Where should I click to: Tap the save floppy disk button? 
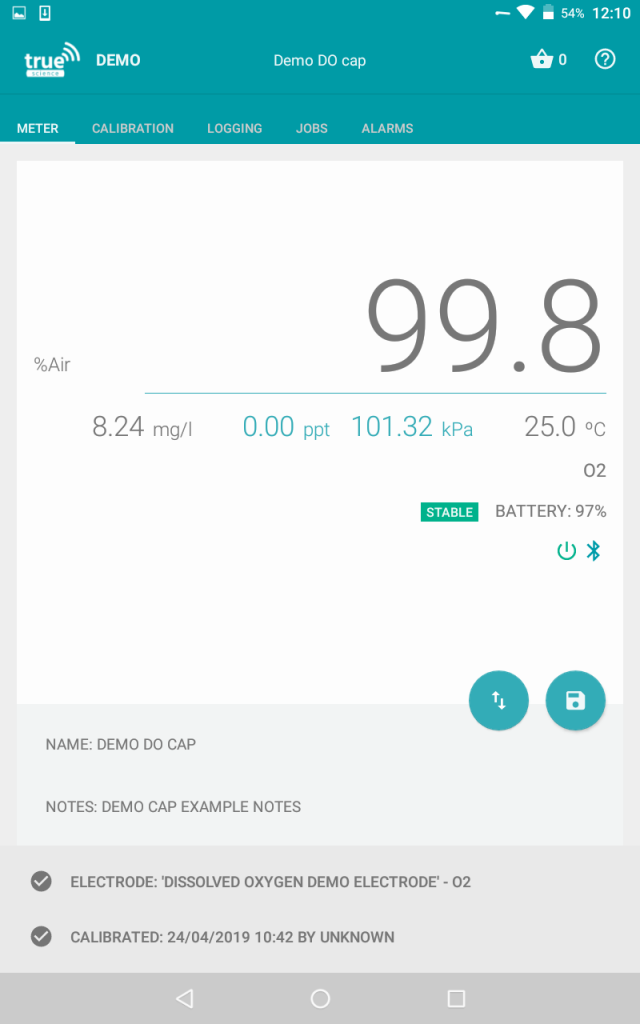click(x=575, y=700)
